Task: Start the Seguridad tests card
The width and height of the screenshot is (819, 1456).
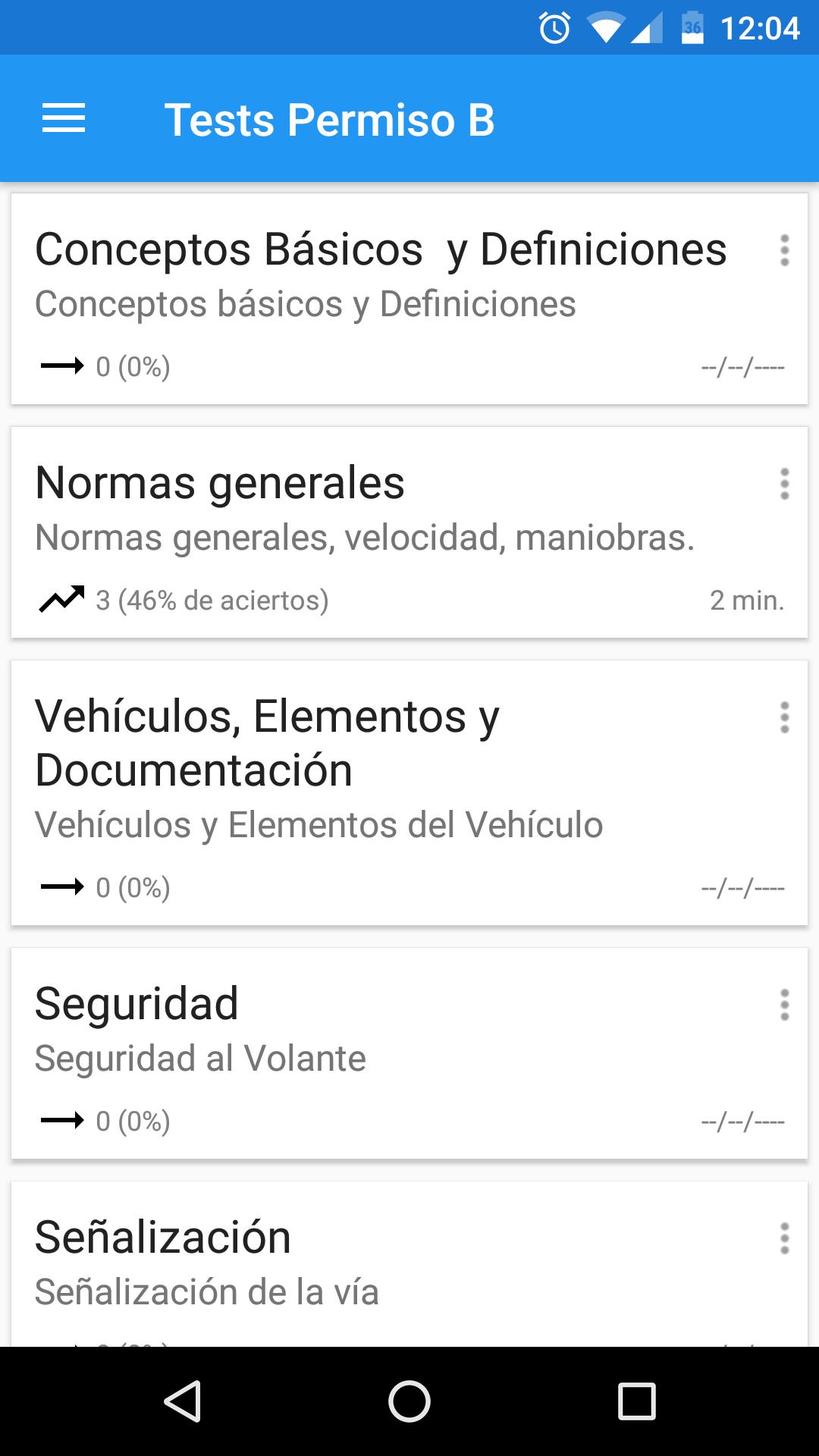Action: [x=409, y=1053]
